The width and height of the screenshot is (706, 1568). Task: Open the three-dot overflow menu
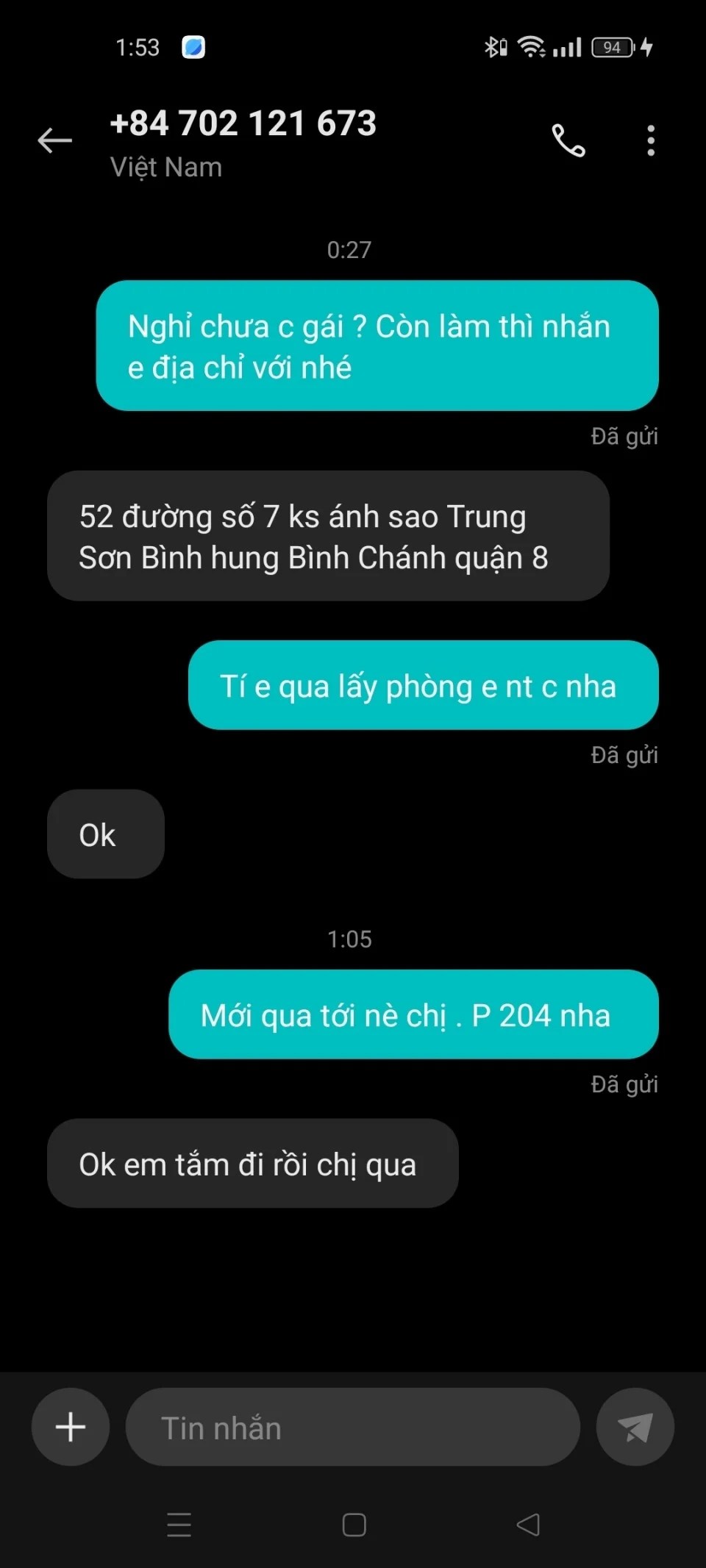pos(650,140)
